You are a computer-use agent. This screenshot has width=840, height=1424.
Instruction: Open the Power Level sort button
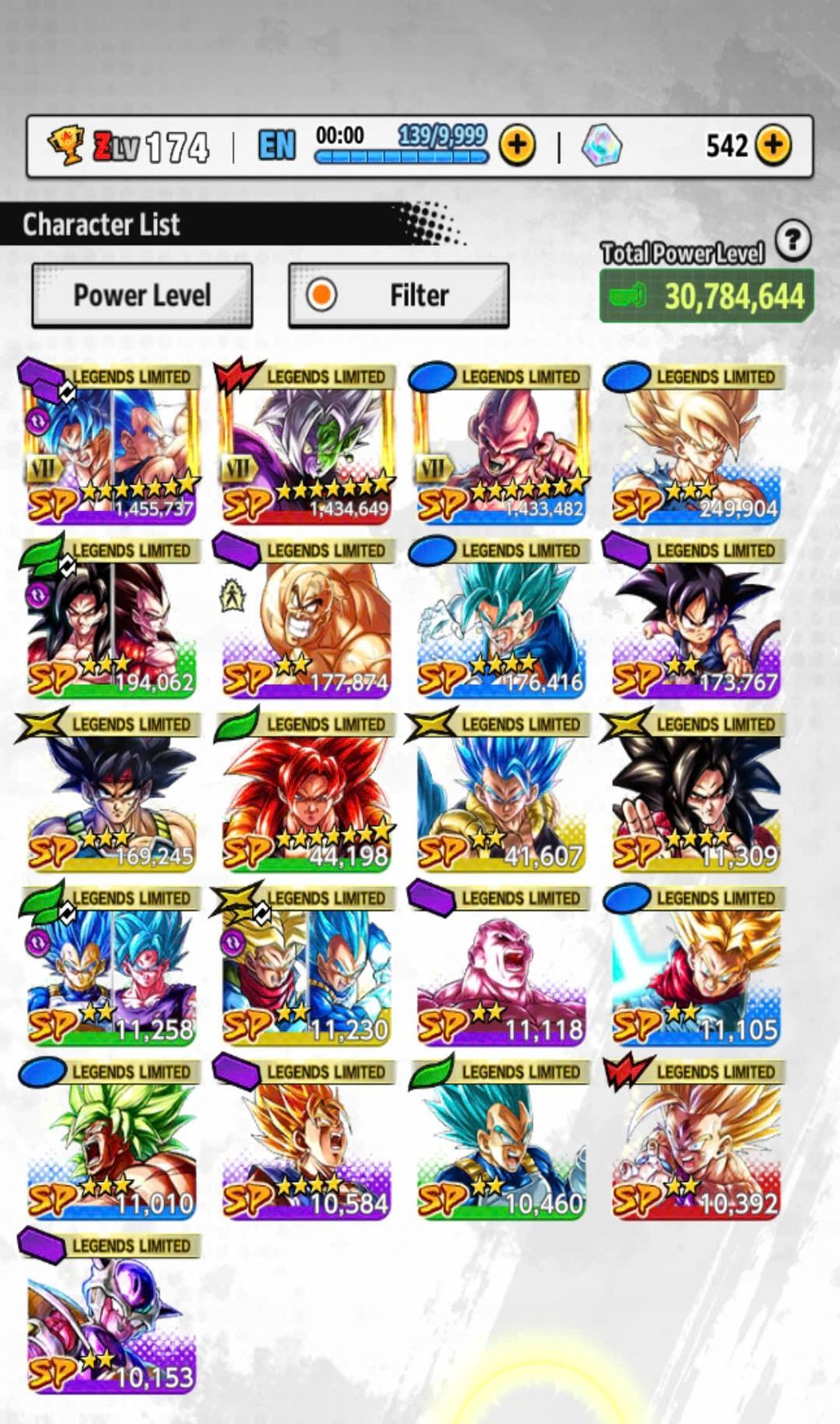pos(142,295)
